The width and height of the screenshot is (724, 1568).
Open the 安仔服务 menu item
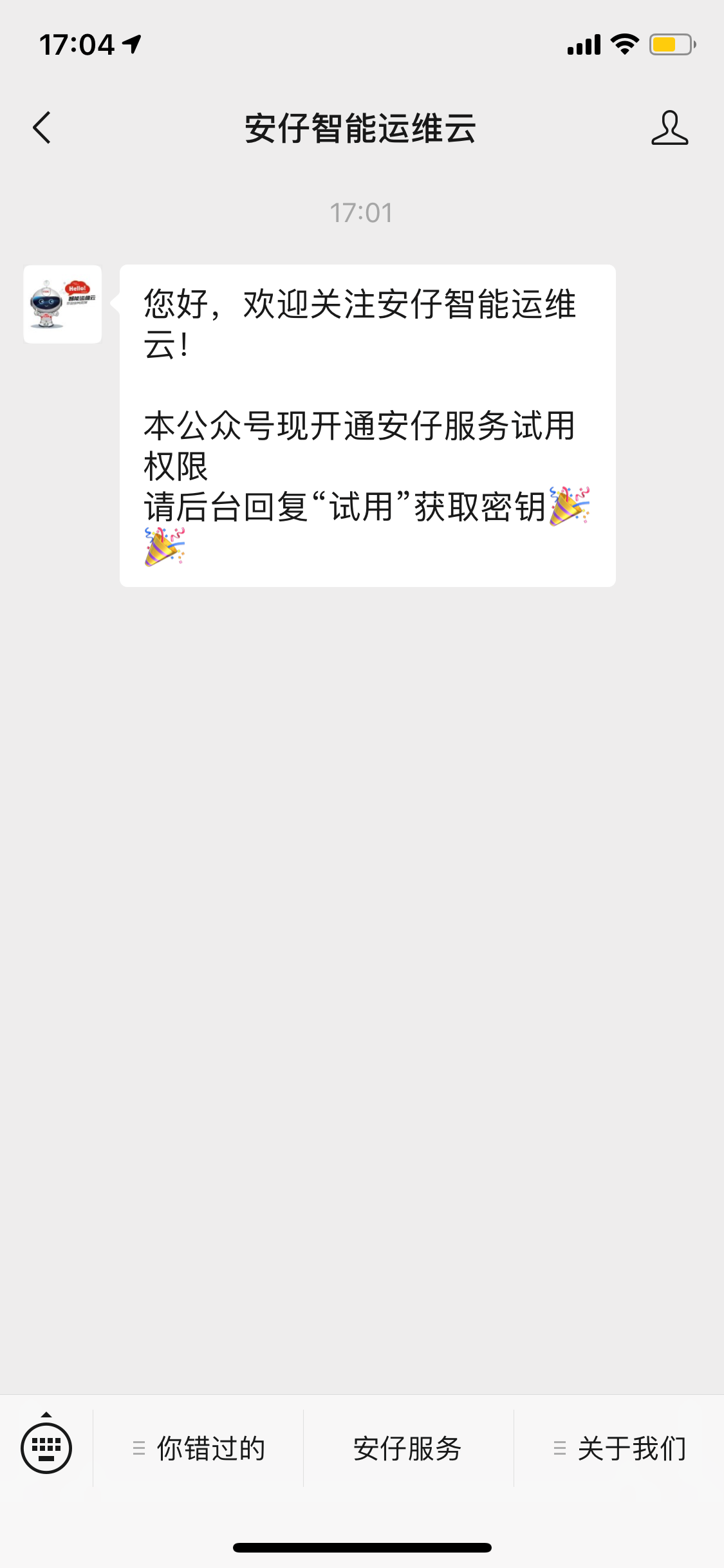408,1448
